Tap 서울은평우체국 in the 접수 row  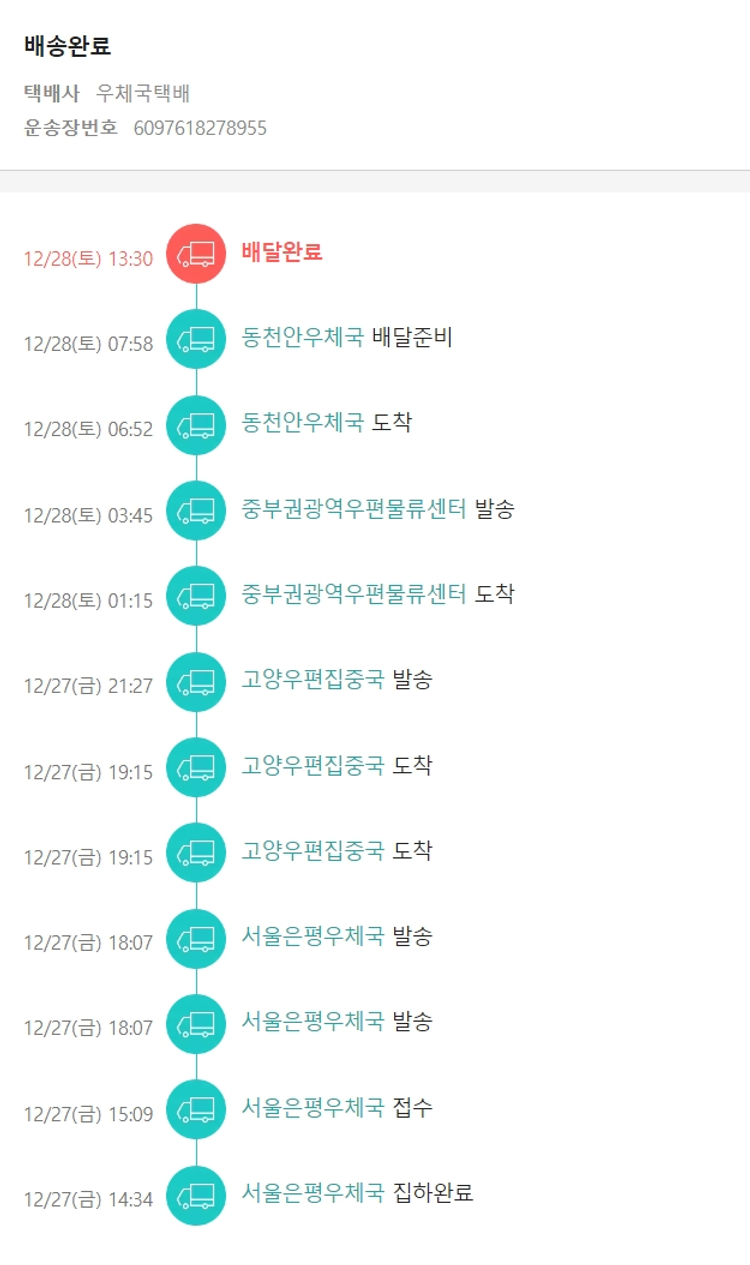(312, 1107)
